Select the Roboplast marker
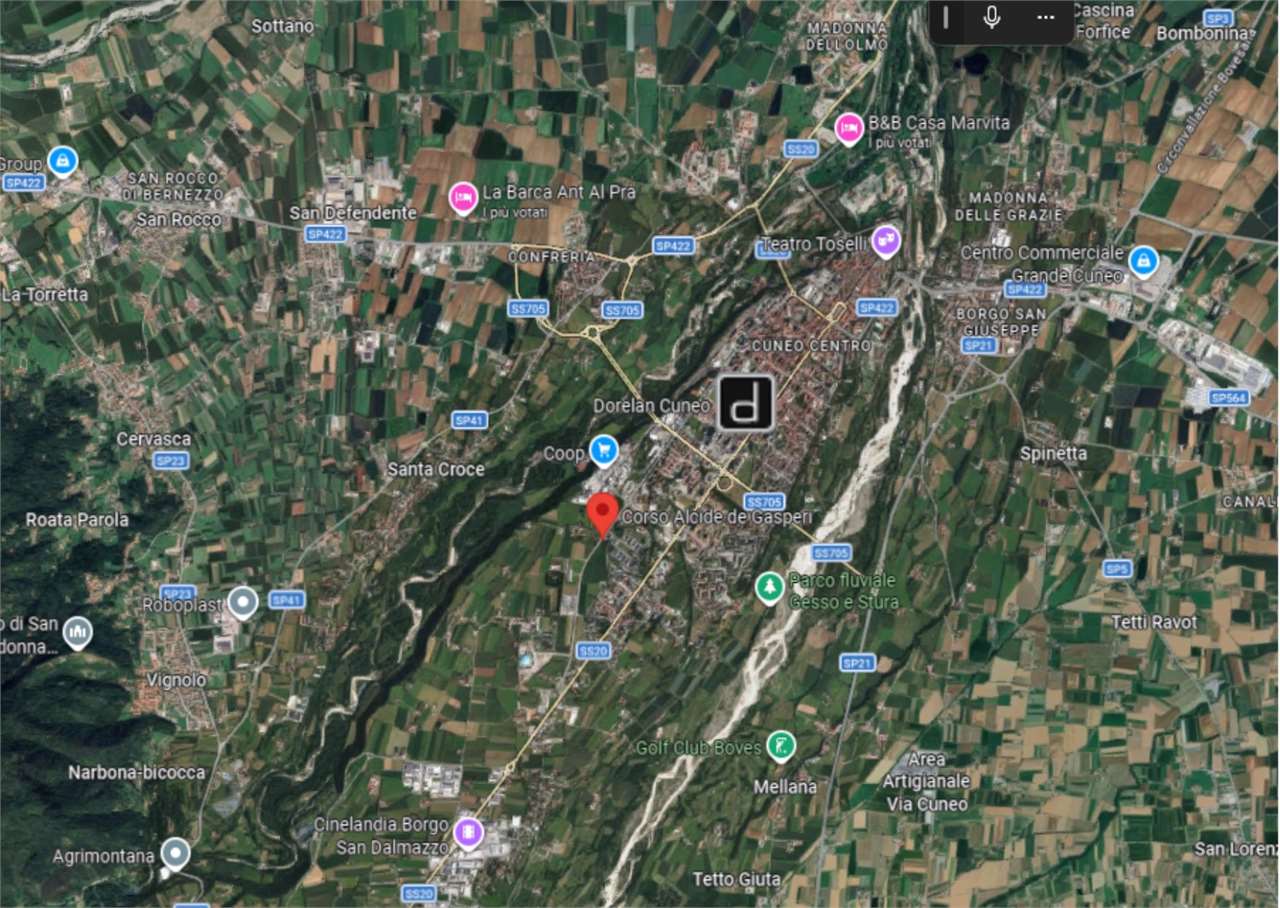 pos(243,603)
